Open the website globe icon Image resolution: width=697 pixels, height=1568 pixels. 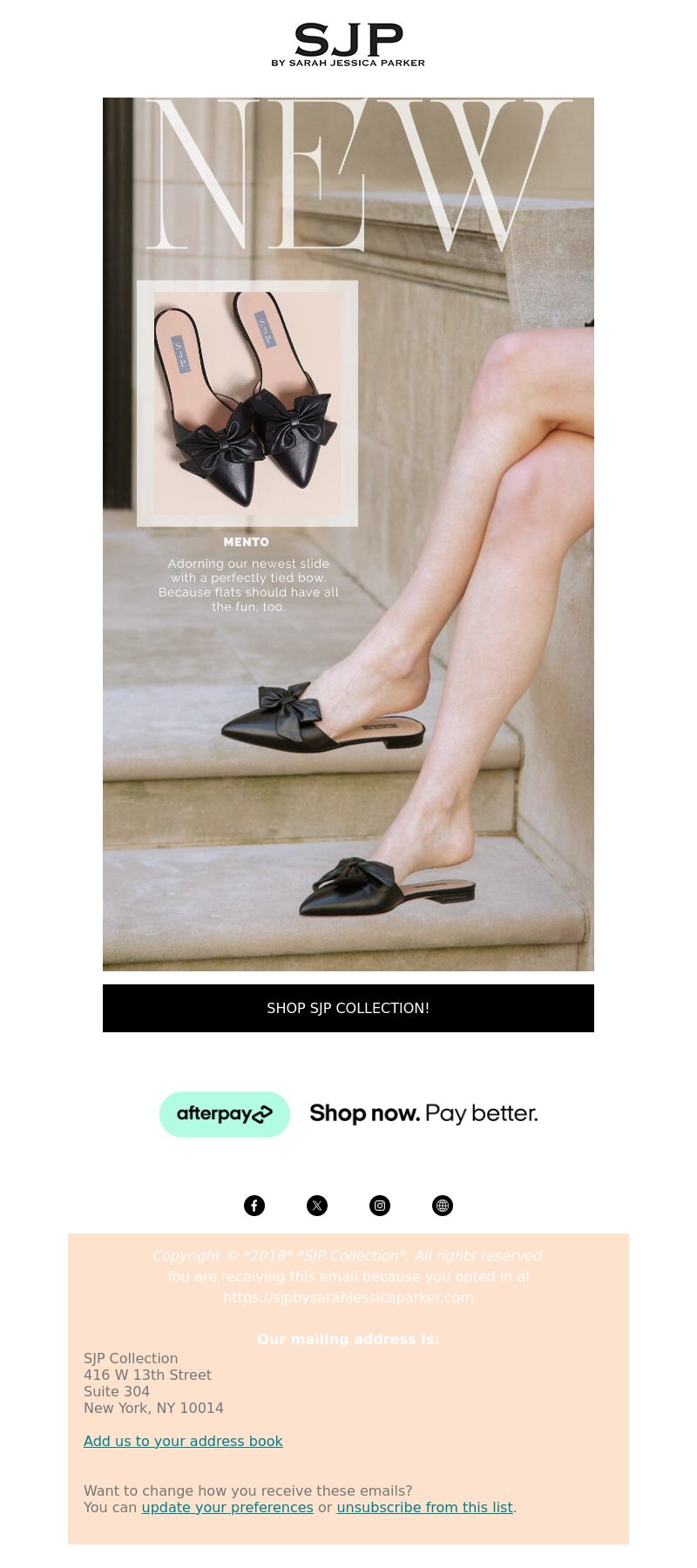click(443, 1206)
